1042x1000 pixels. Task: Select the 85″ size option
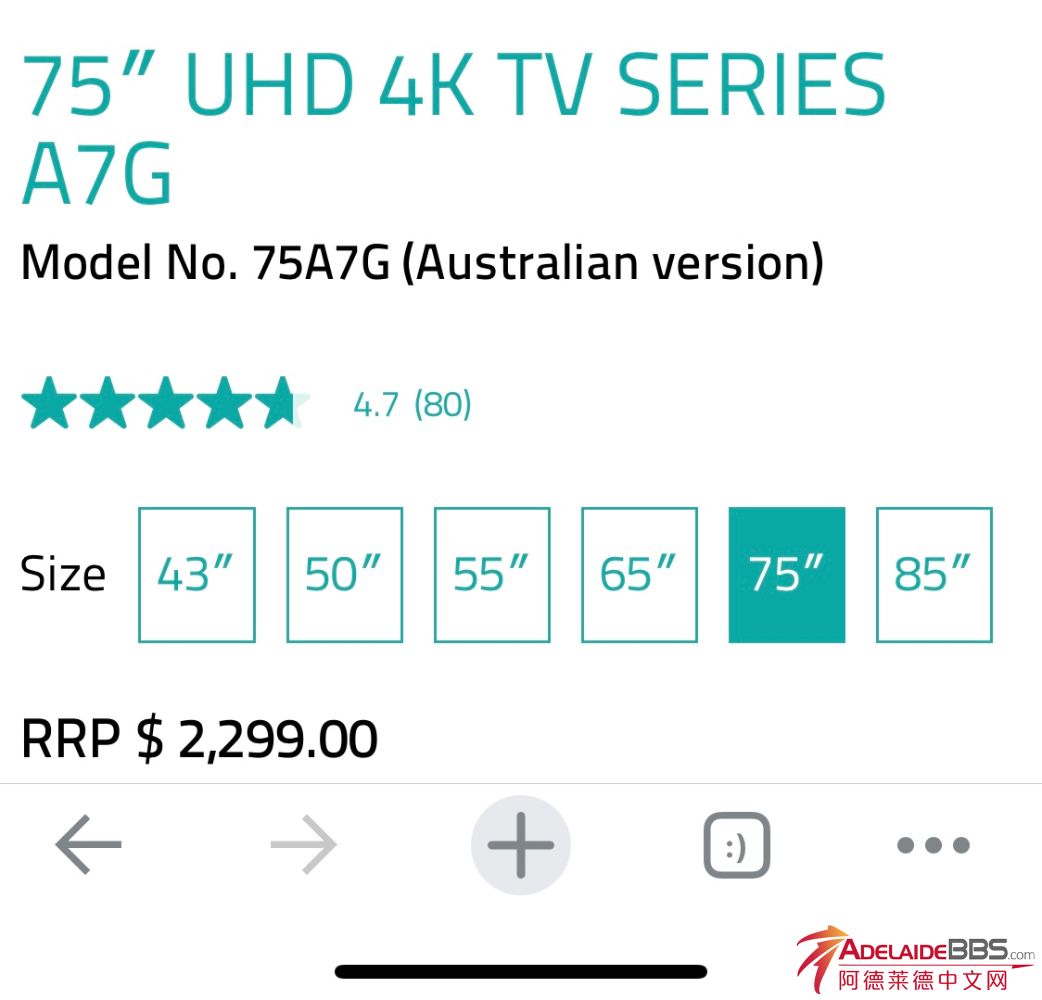(934, 575)
